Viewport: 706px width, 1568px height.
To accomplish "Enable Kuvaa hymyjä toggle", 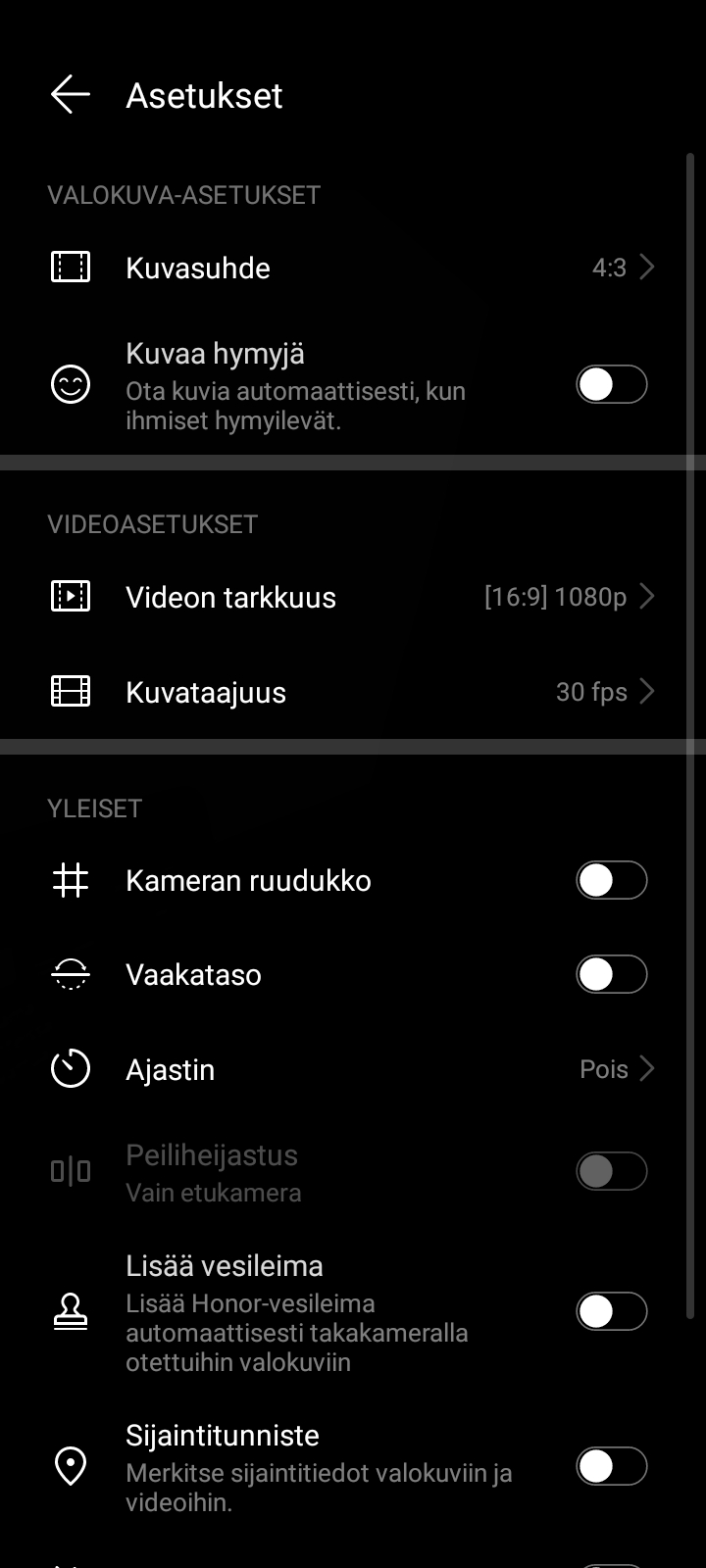I will 611,385.
